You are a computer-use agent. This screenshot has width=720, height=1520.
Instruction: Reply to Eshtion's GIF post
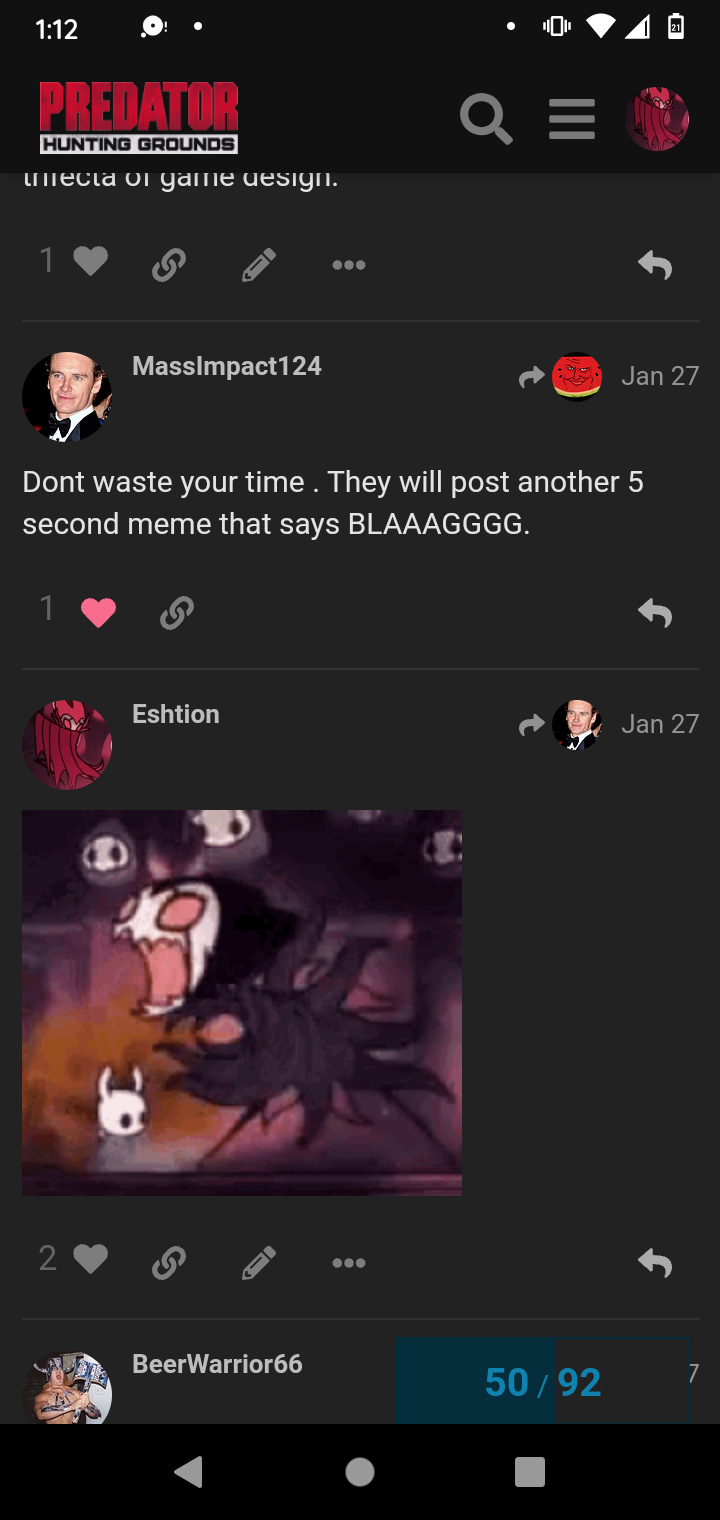point(655,1264)
